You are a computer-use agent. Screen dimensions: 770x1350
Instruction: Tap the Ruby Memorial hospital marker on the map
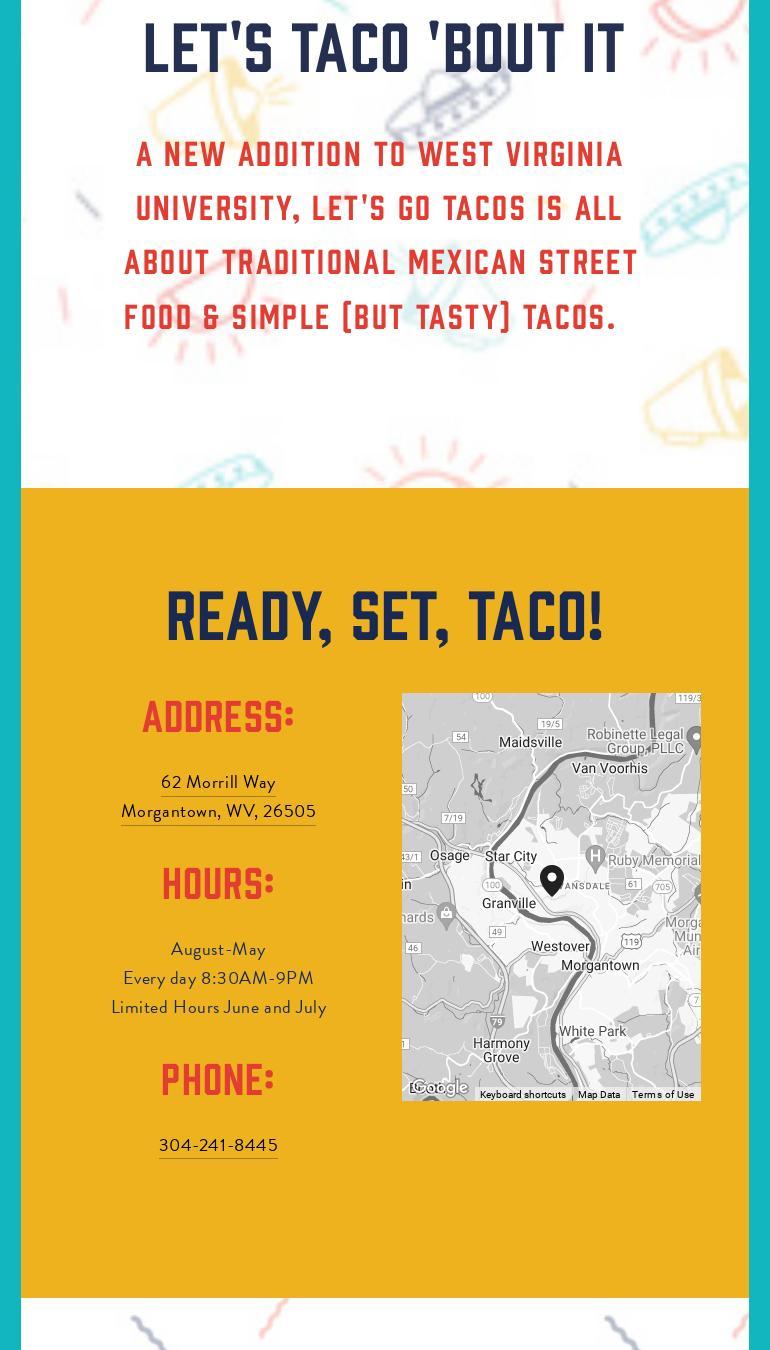(595, 857)
